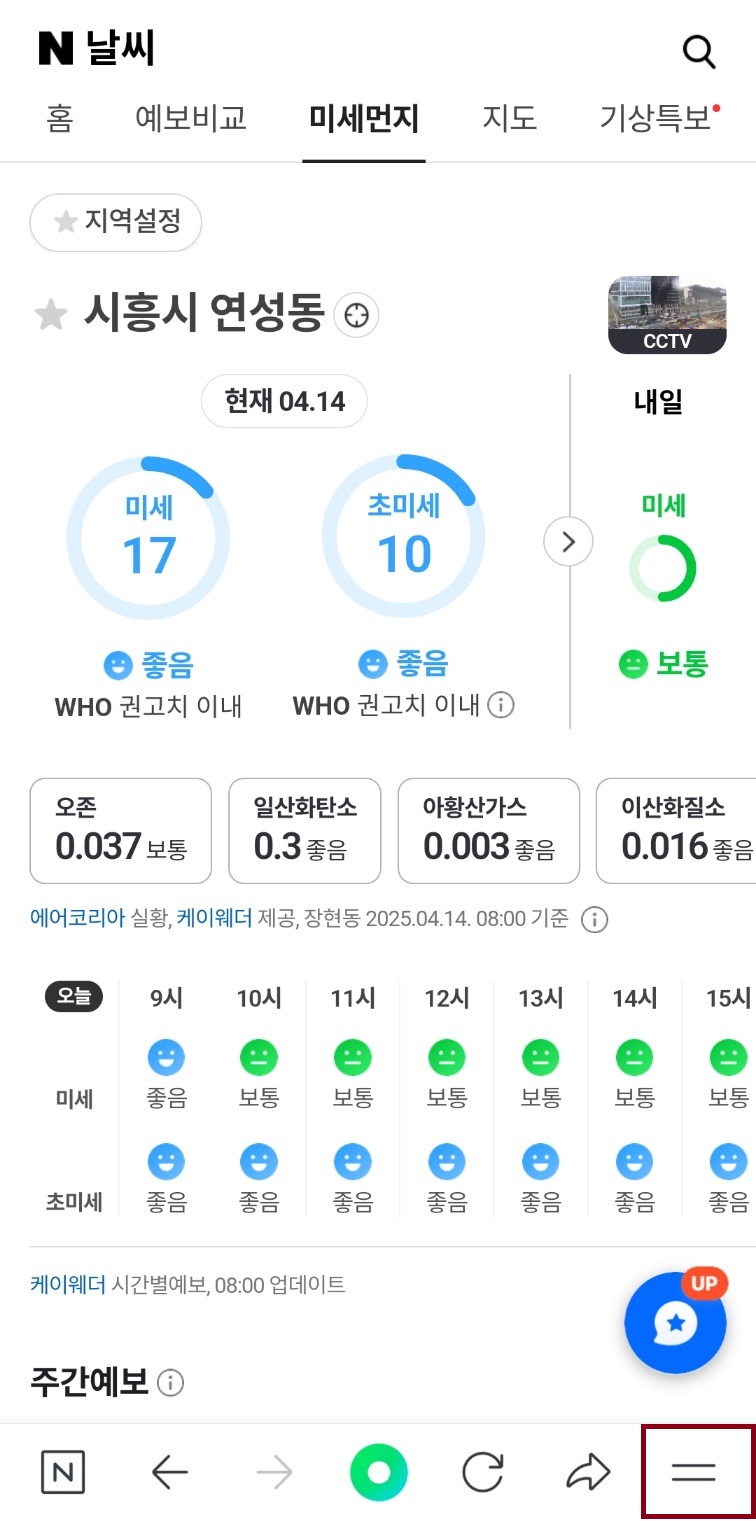756x1521 pixels.
Task: Switch to the 예보비교 tab
Action: pyautogui.click(x=190, y=117)
